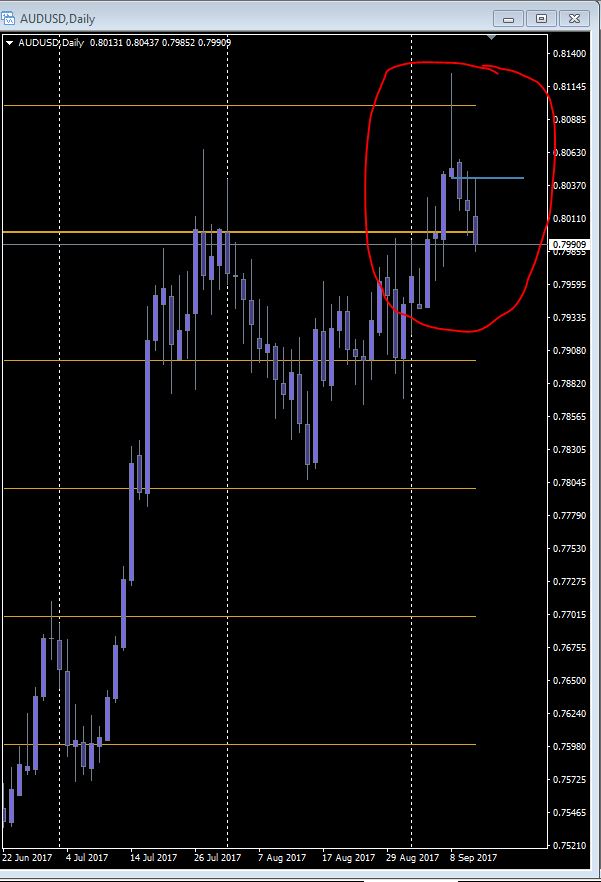Close the AUDUSD,Daily chart window
Image resolution: width=601 pixels, height=882 pixels.
574,18
